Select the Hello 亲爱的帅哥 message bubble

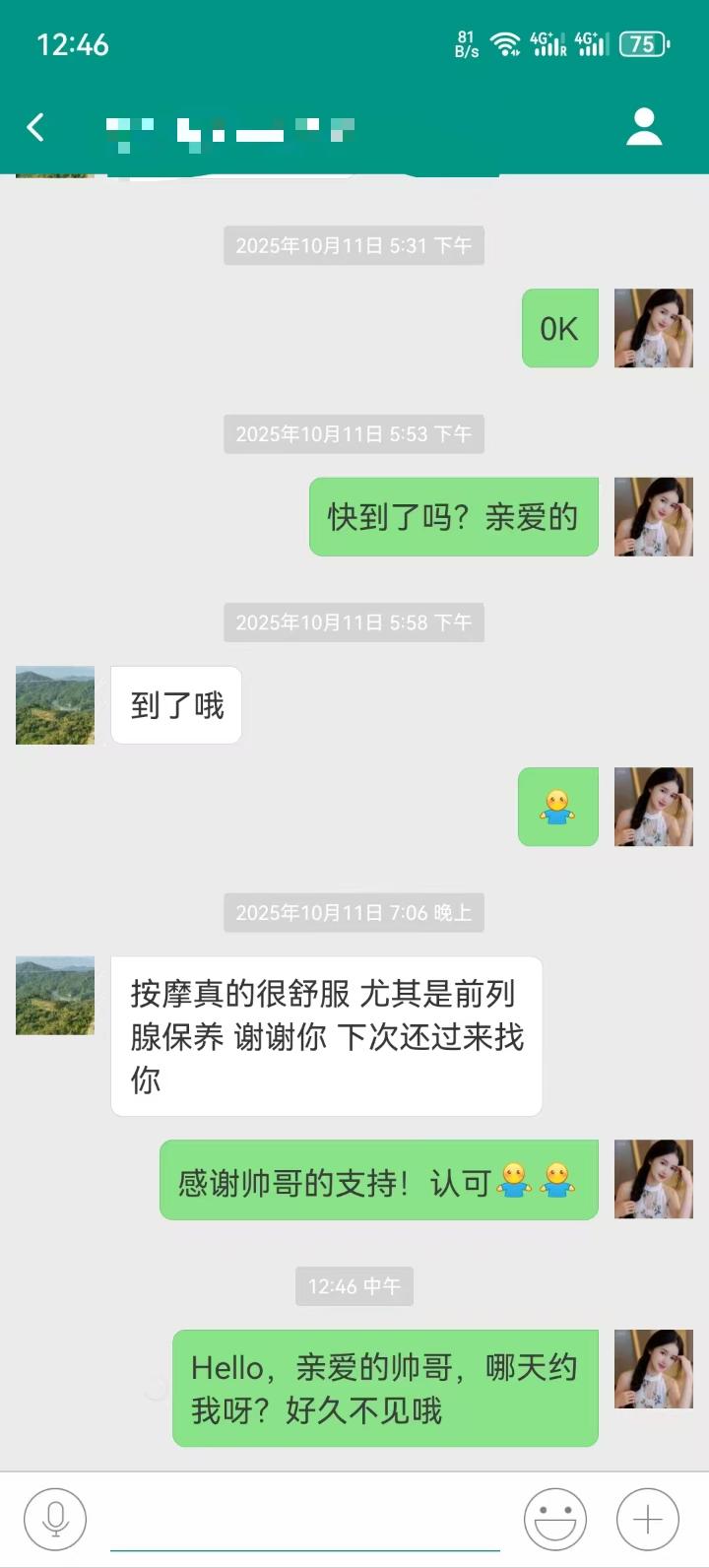click(383, 1387)
